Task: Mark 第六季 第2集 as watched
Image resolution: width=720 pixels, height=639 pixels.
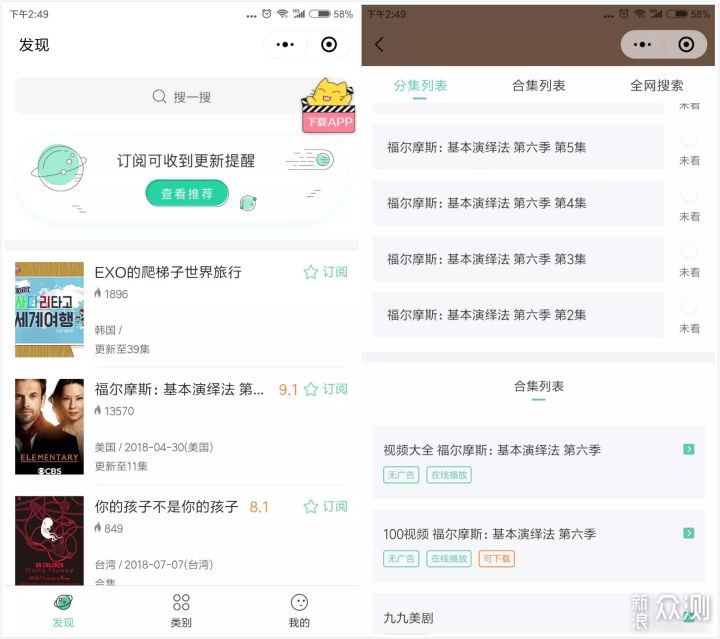Action: point(689,307)
